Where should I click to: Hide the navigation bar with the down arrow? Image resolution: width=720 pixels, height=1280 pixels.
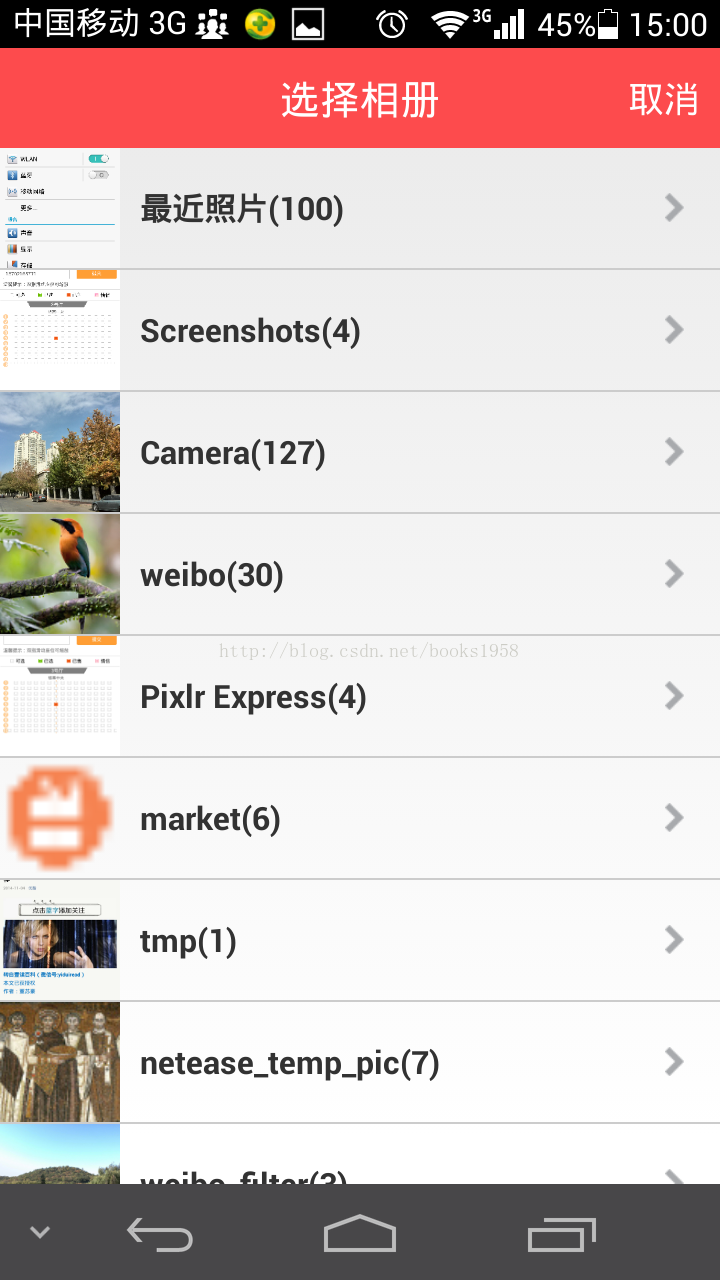pyautogui.click(x=40, y=1233)
